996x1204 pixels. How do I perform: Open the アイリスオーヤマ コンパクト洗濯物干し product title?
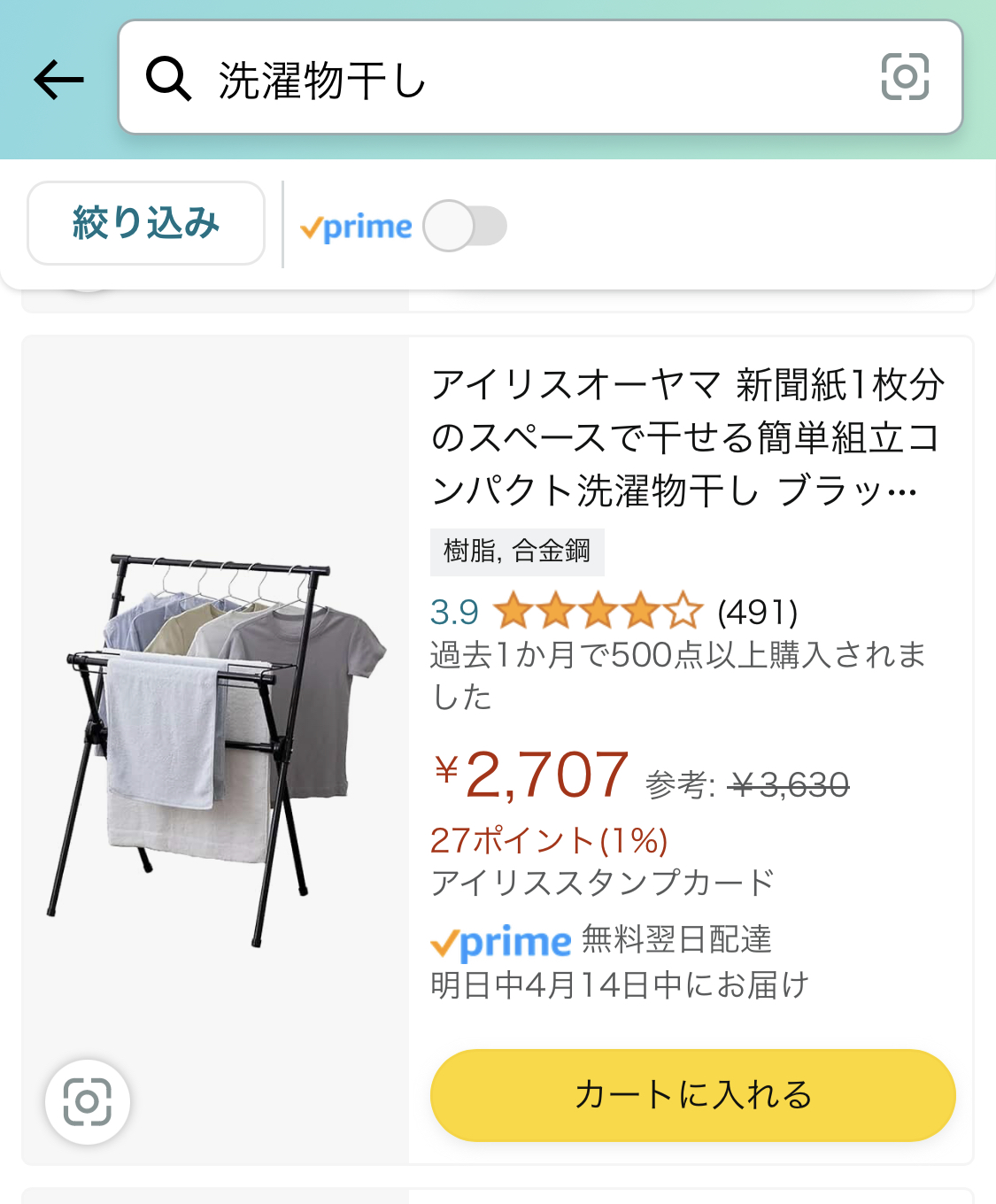tap(687, 437)
